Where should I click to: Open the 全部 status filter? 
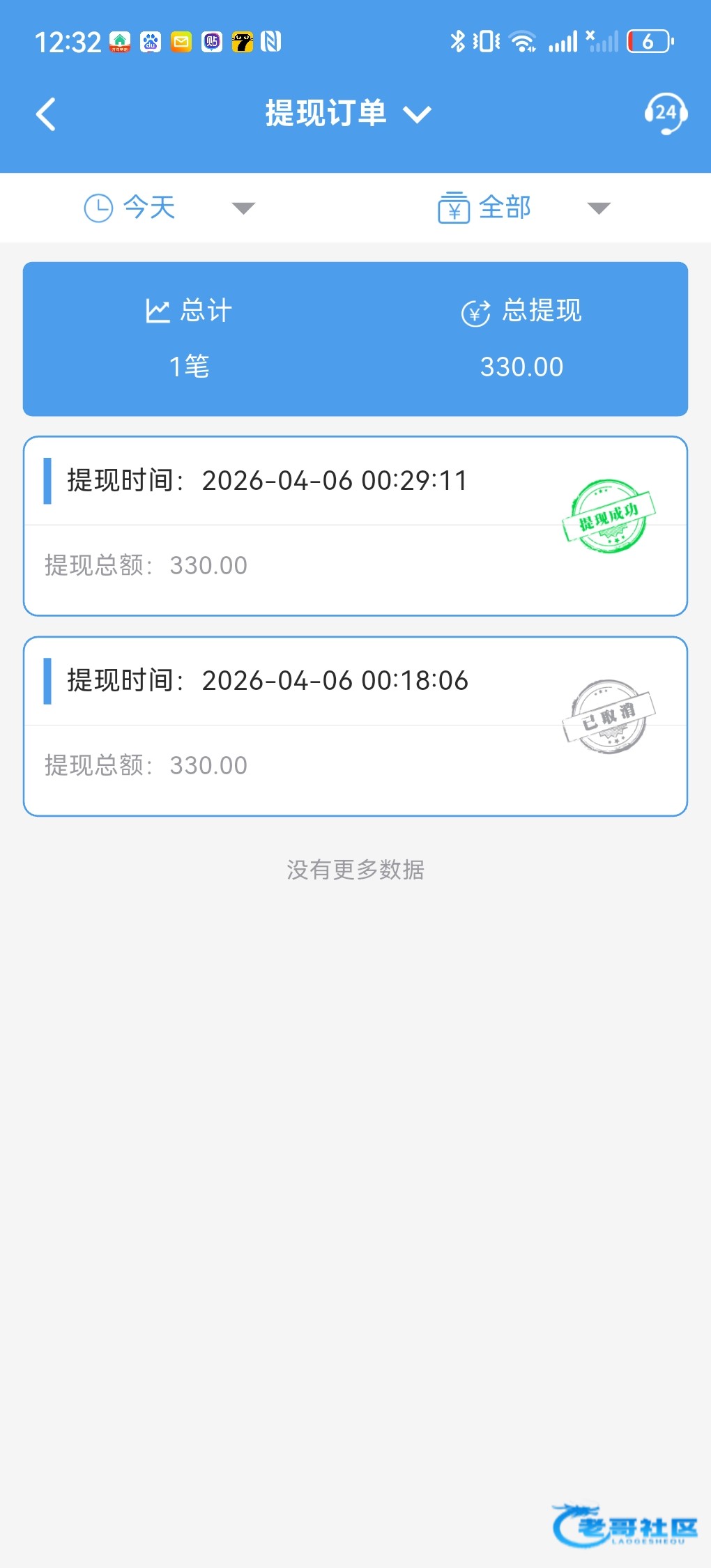click(x=523, y=208)
